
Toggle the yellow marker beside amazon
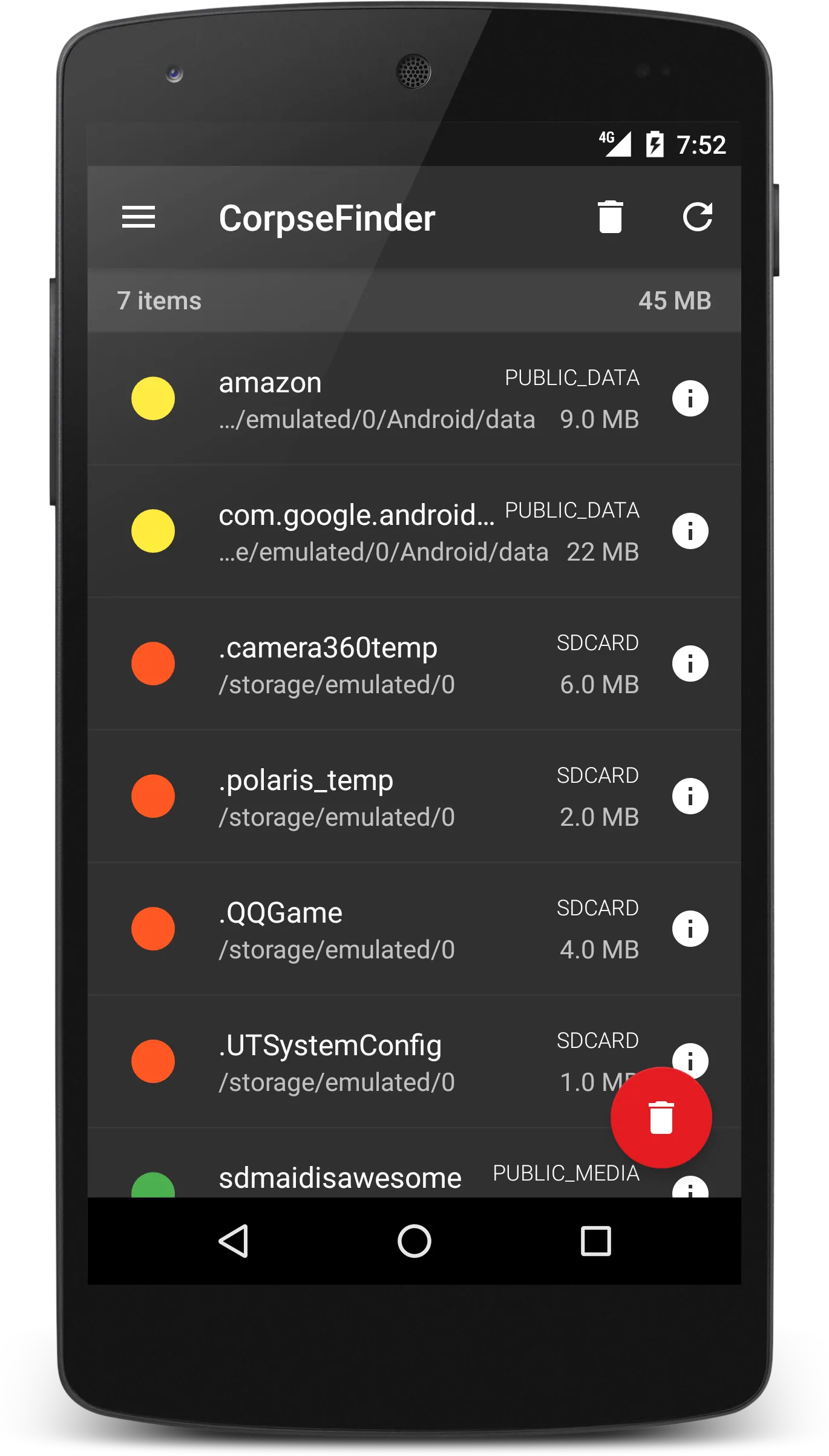point(153,398)
